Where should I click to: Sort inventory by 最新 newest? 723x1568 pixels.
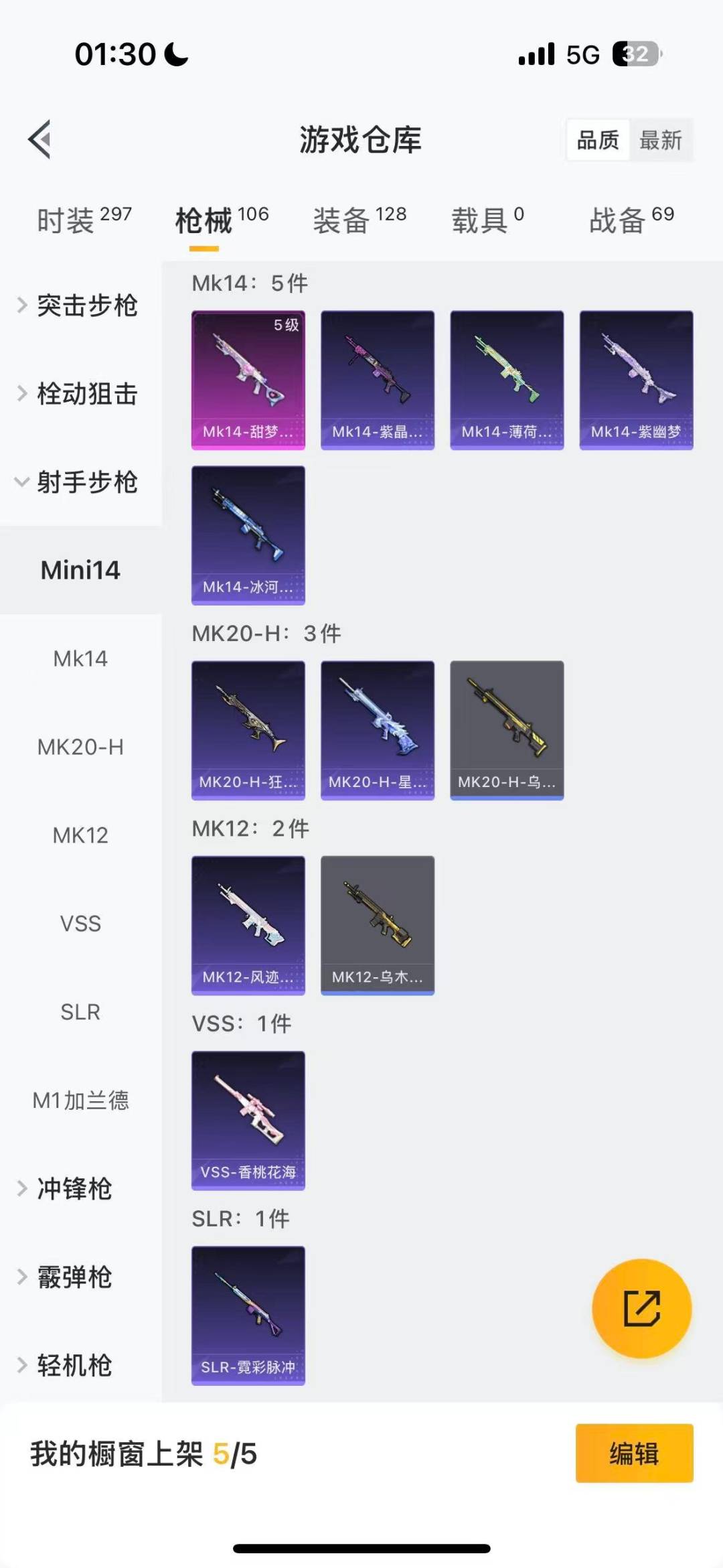click(x=661, y=139)
